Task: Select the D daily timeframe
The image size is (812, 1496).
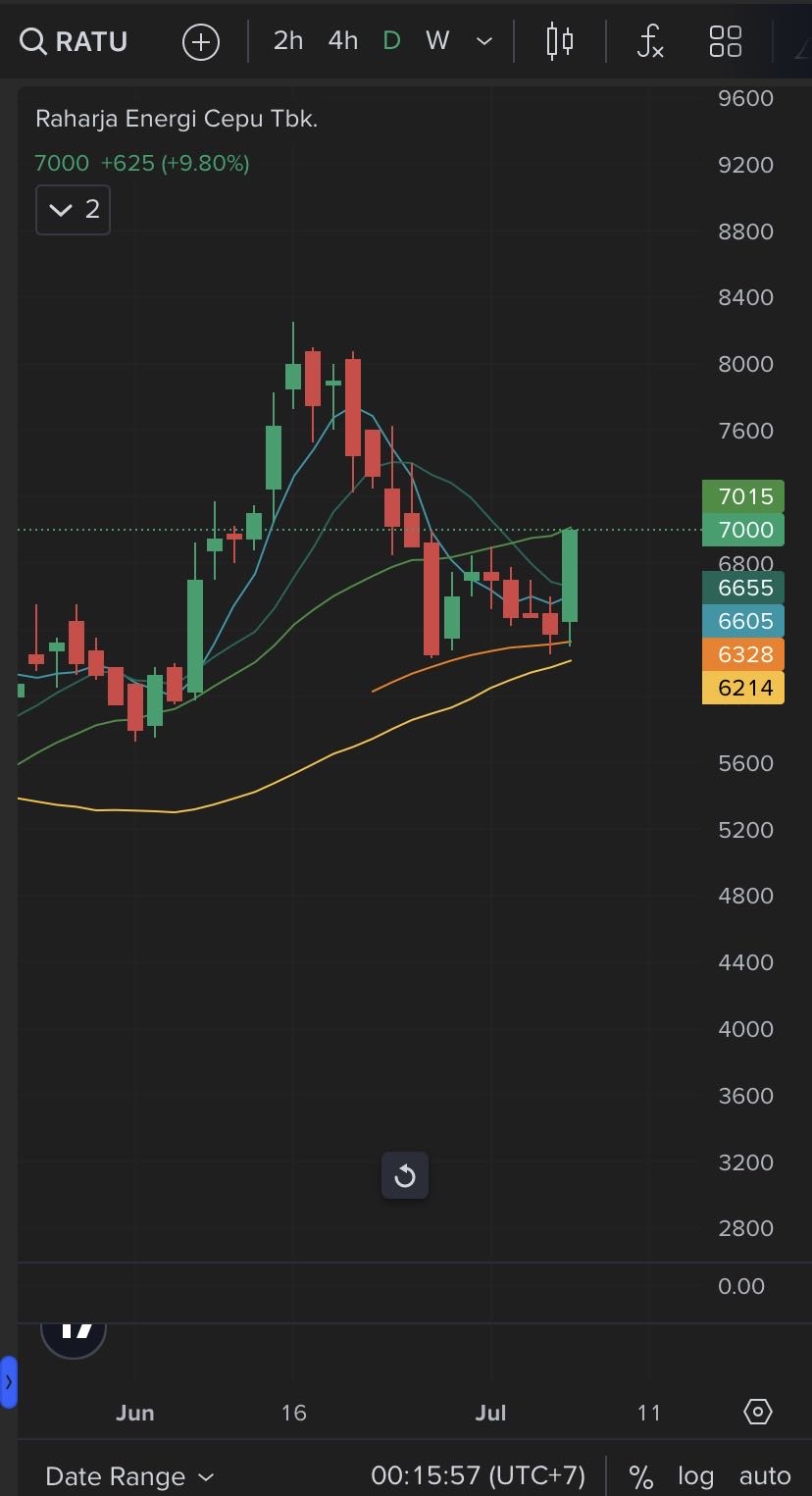Action: point(391,41)
